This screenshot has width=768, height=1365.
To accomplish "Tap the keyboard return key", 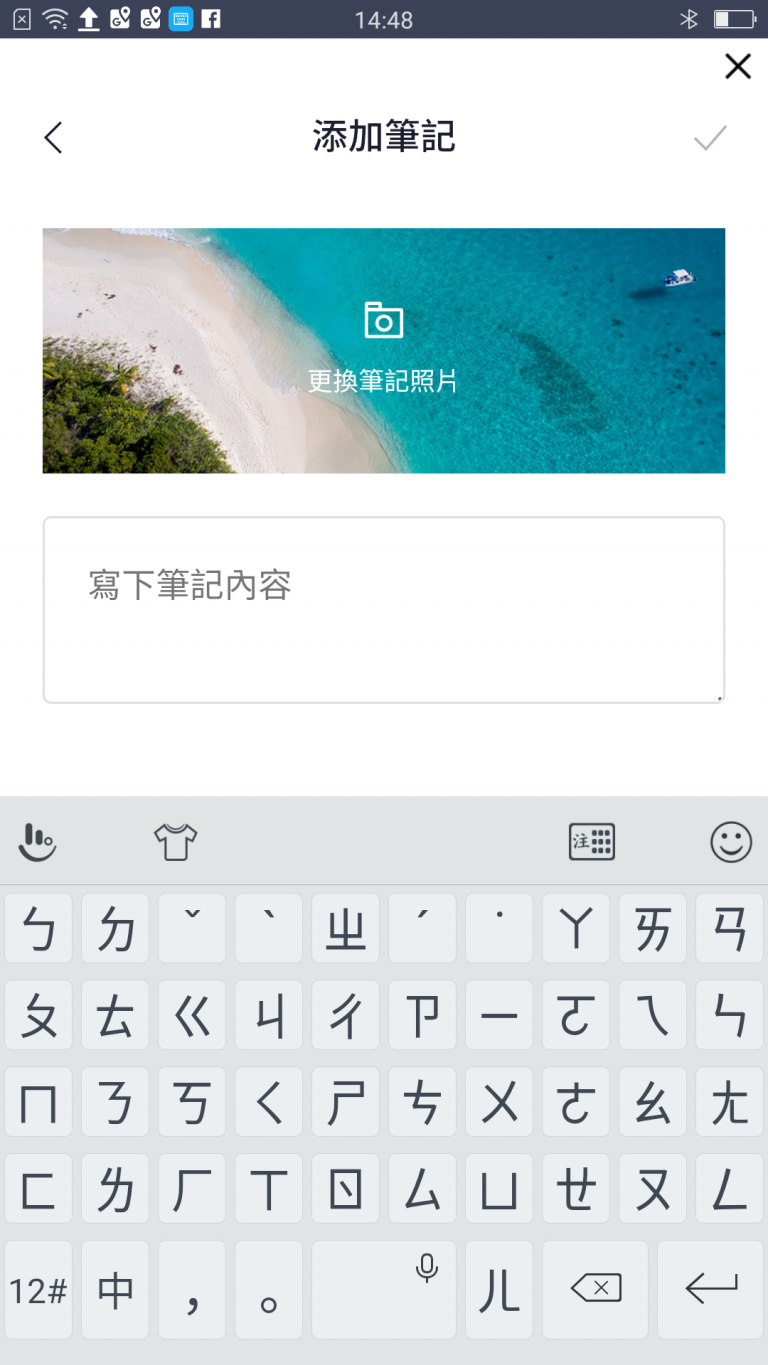I will [x=711, y=1289].
